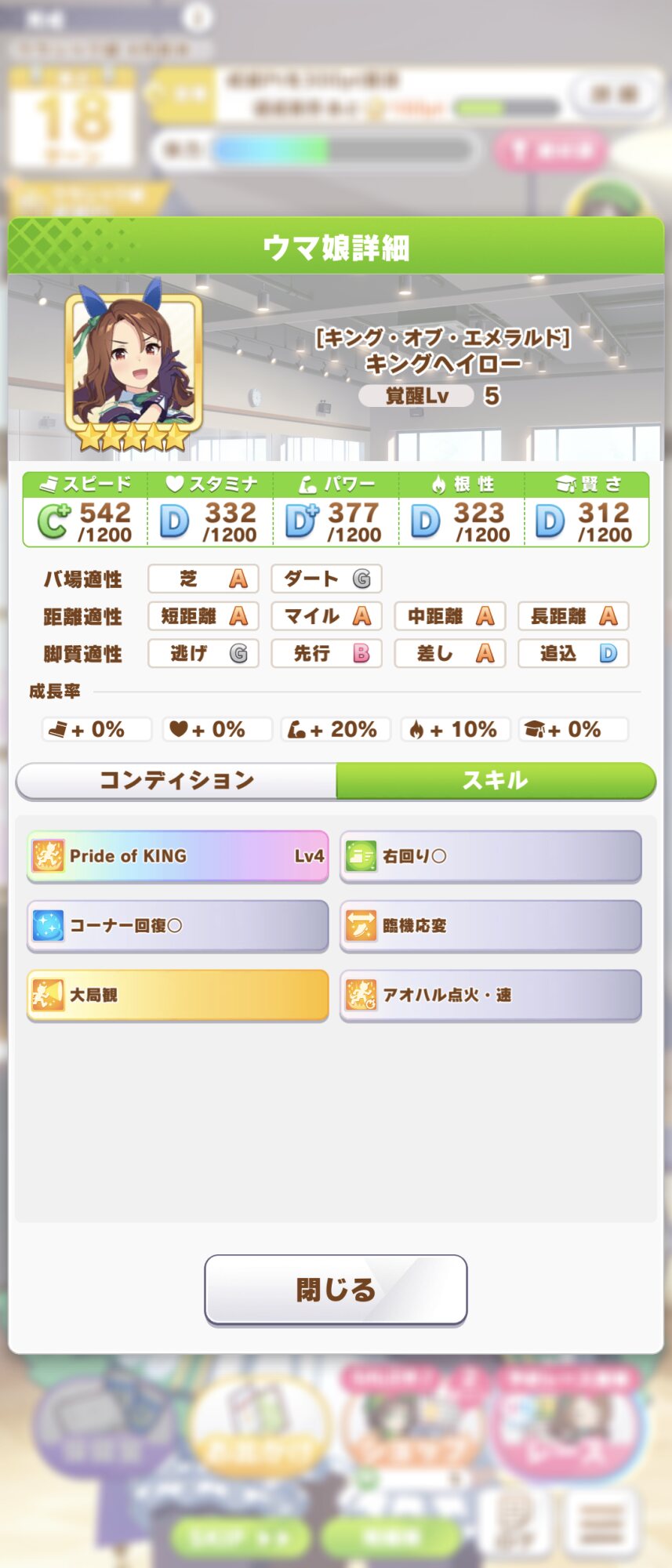View the 右回り○ skill description
The width and height of the screenshot is (672, 1568).
pos(491,856)
